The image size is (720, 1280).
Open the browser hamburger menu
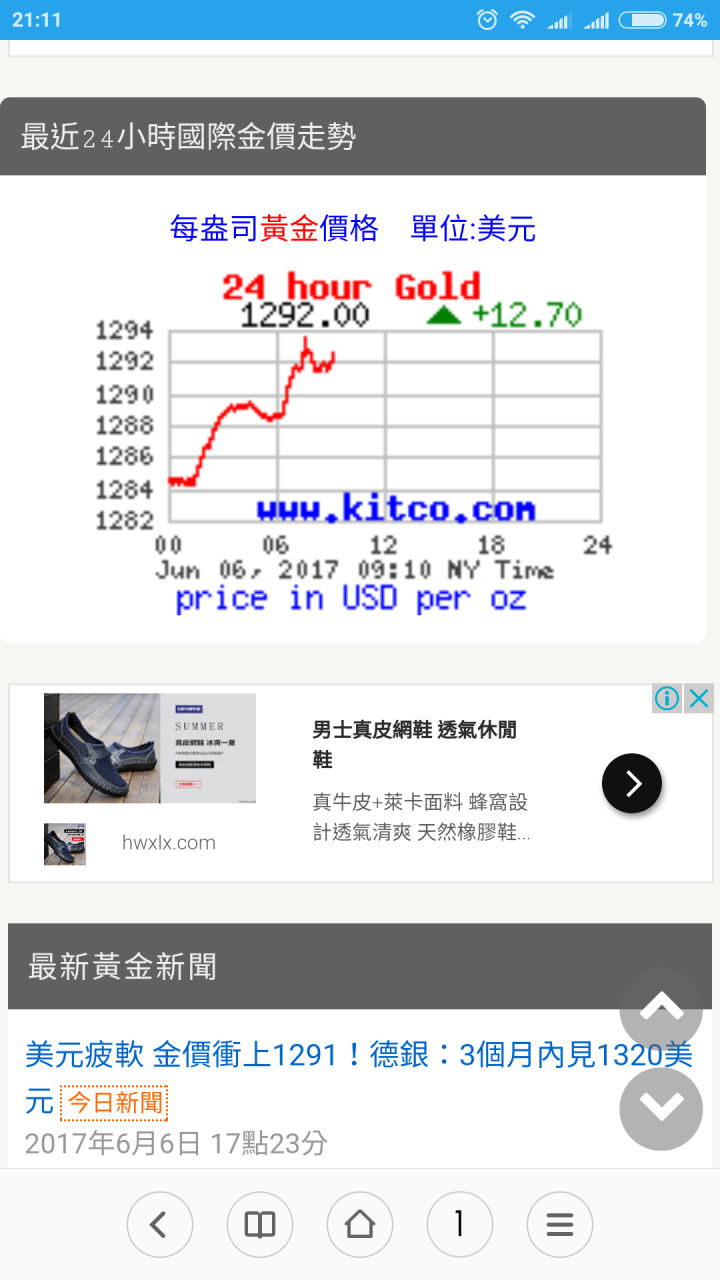point(560,1224)
